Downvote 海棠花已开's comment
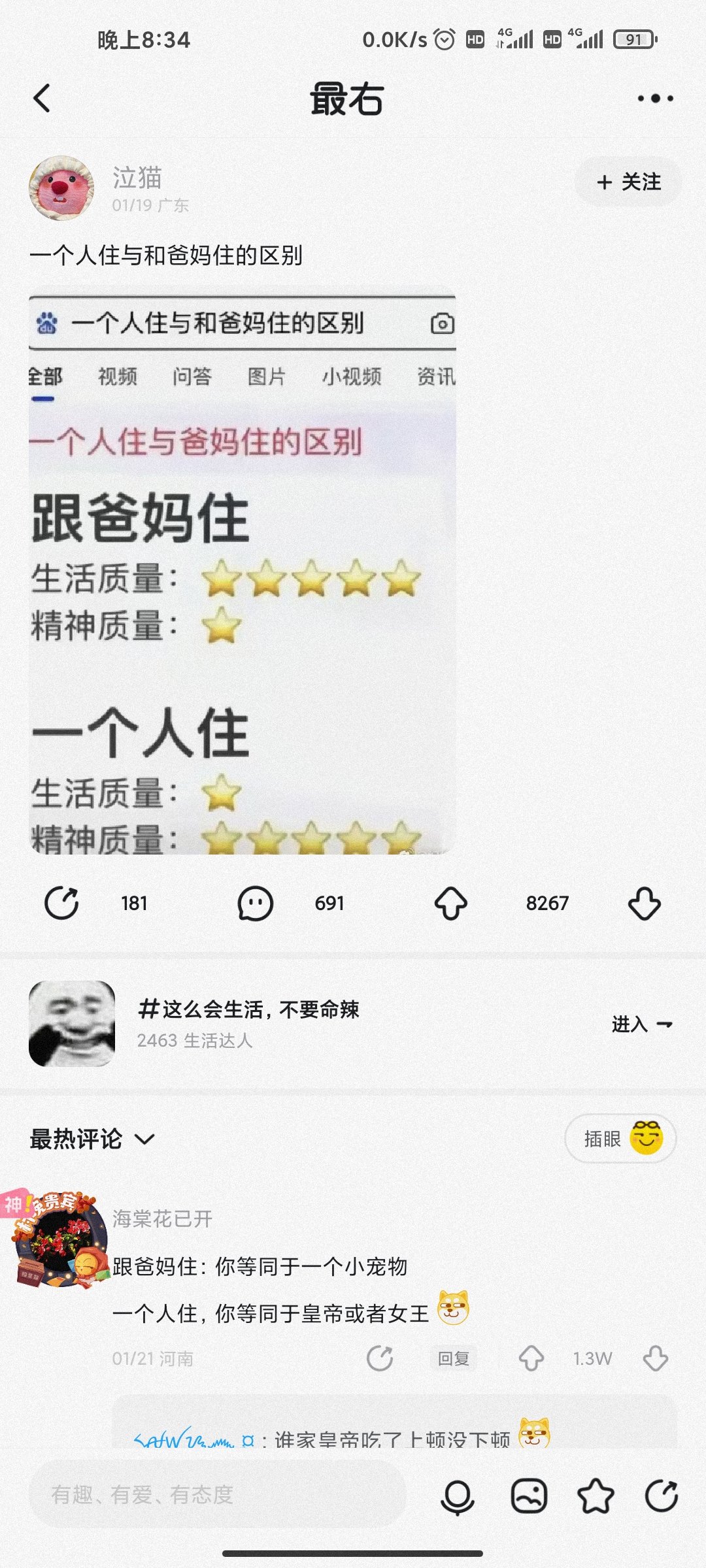Image resolution: width=706 pixels, height=1568 pixels. point(655,1358)
